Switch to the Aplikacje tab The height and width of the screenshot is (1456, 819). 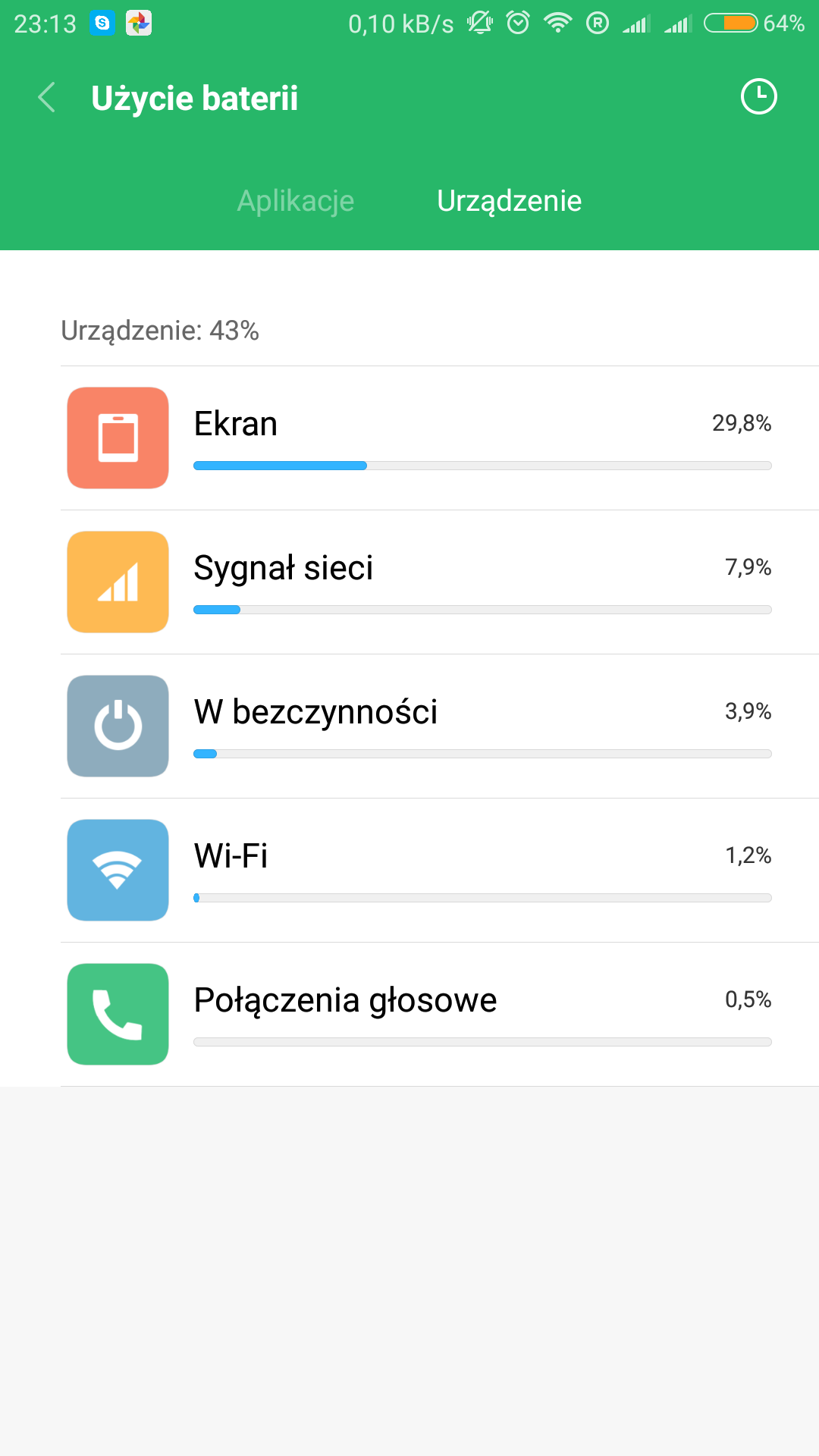296,201
